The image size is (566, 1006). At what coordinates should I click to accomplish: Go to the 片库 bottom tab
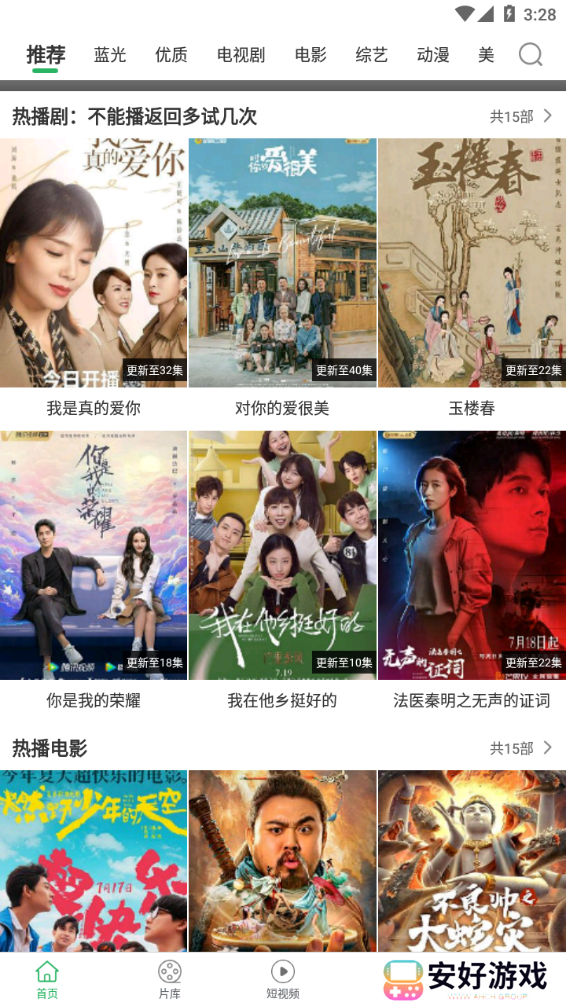point(169,980)
